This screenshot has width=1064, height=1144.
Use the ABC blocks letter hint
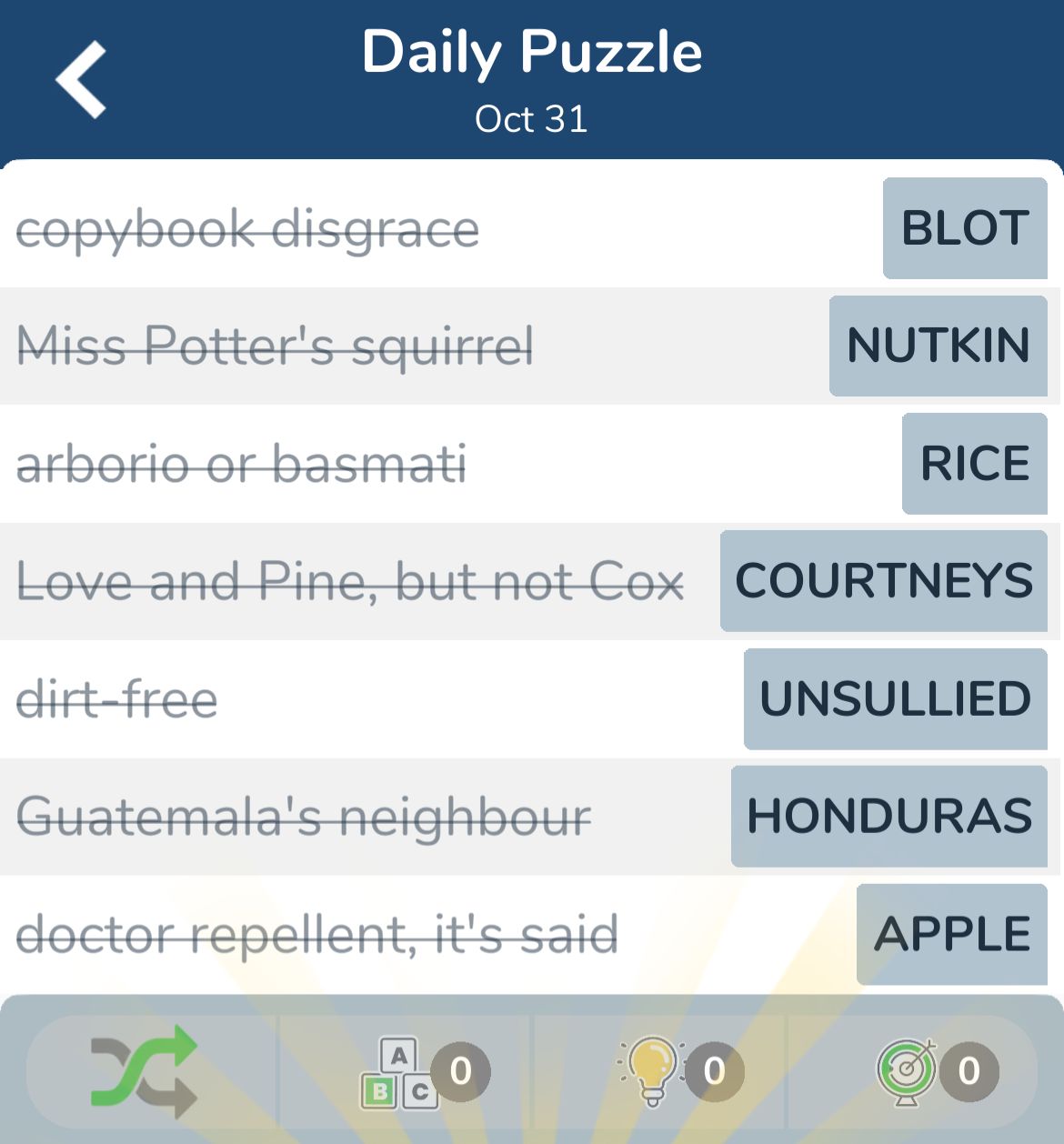point(401,1073)
